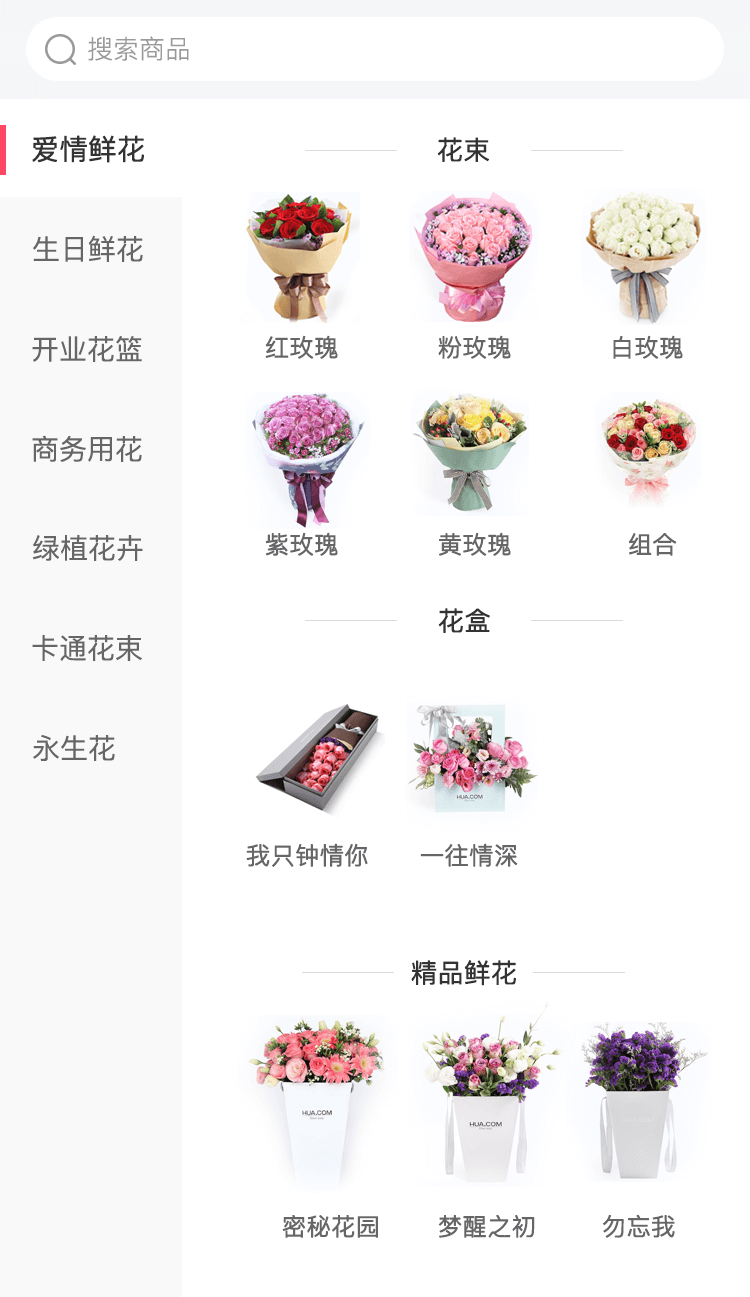Viewport: 750px width, 1297px height.
Task: Select the 开业花篮 category
Action: point(88,349)
